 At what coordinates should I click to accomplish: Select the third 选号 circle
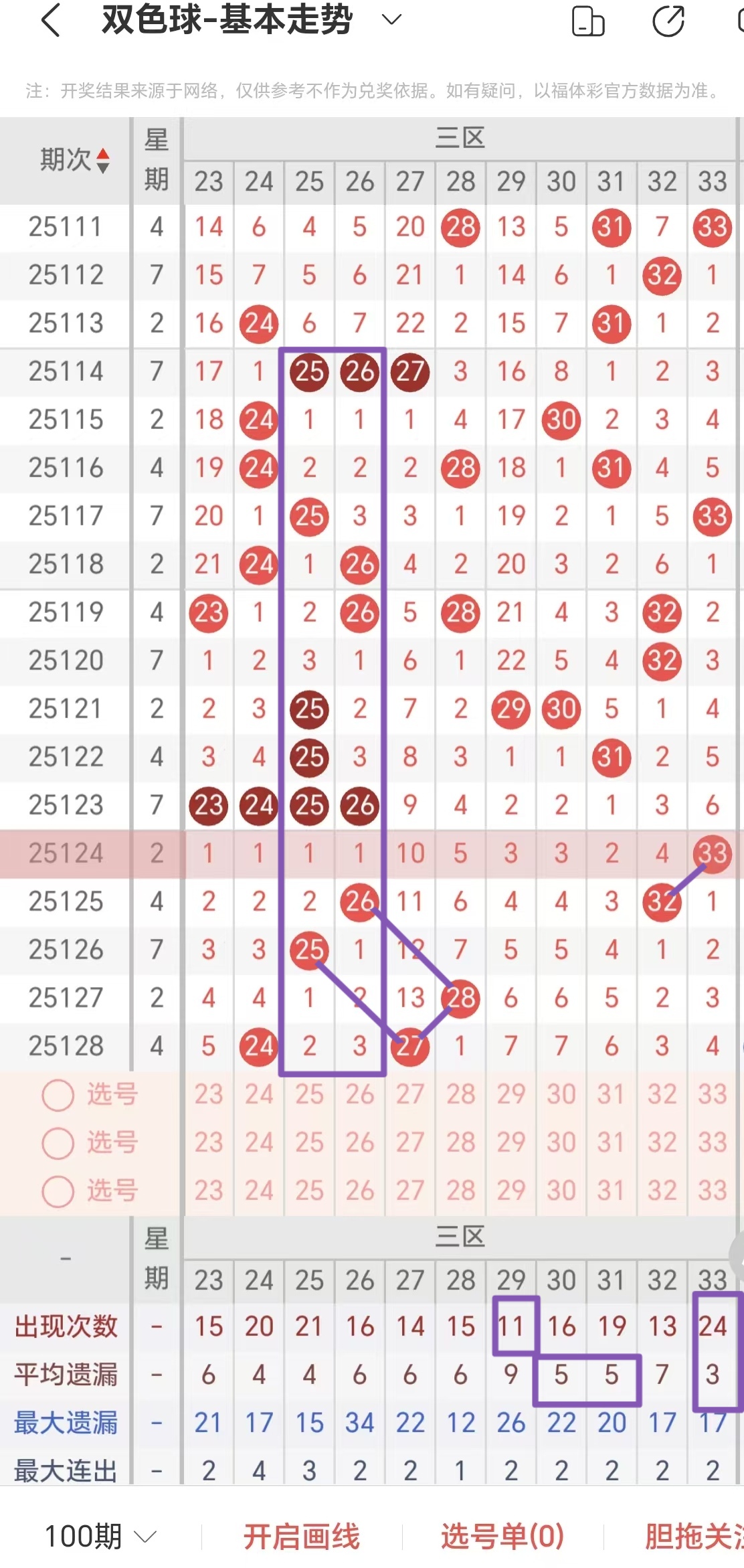pyautogui.click(x=57, y=1190)
